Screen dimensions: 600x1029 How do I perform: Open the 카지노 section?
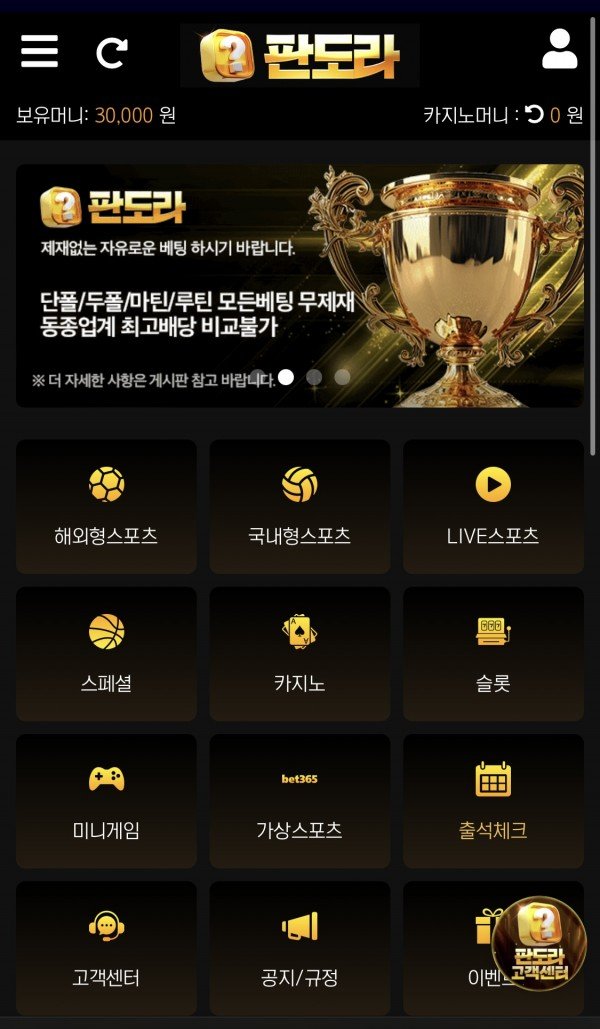tap(299, 653)
